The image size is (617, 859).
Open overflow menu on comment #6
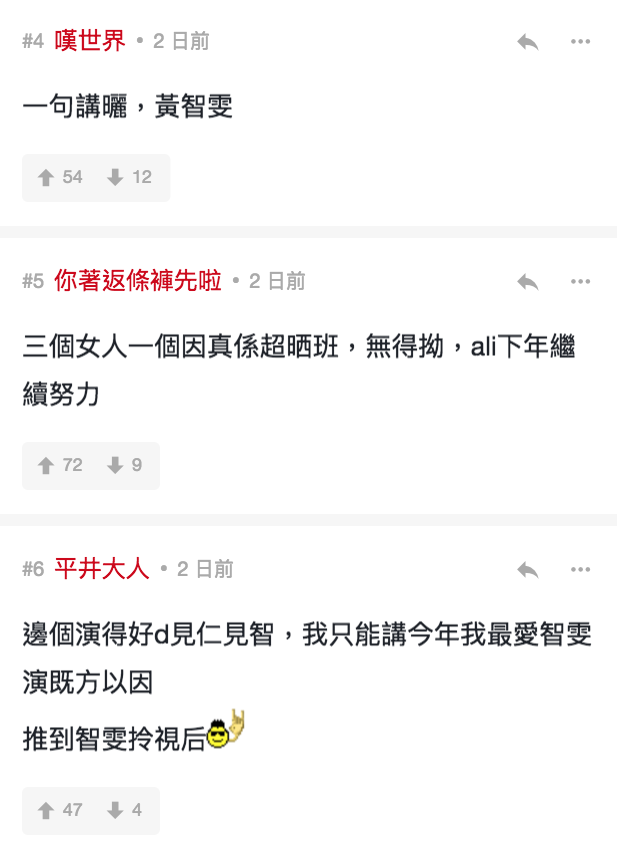tap(581, 570)
